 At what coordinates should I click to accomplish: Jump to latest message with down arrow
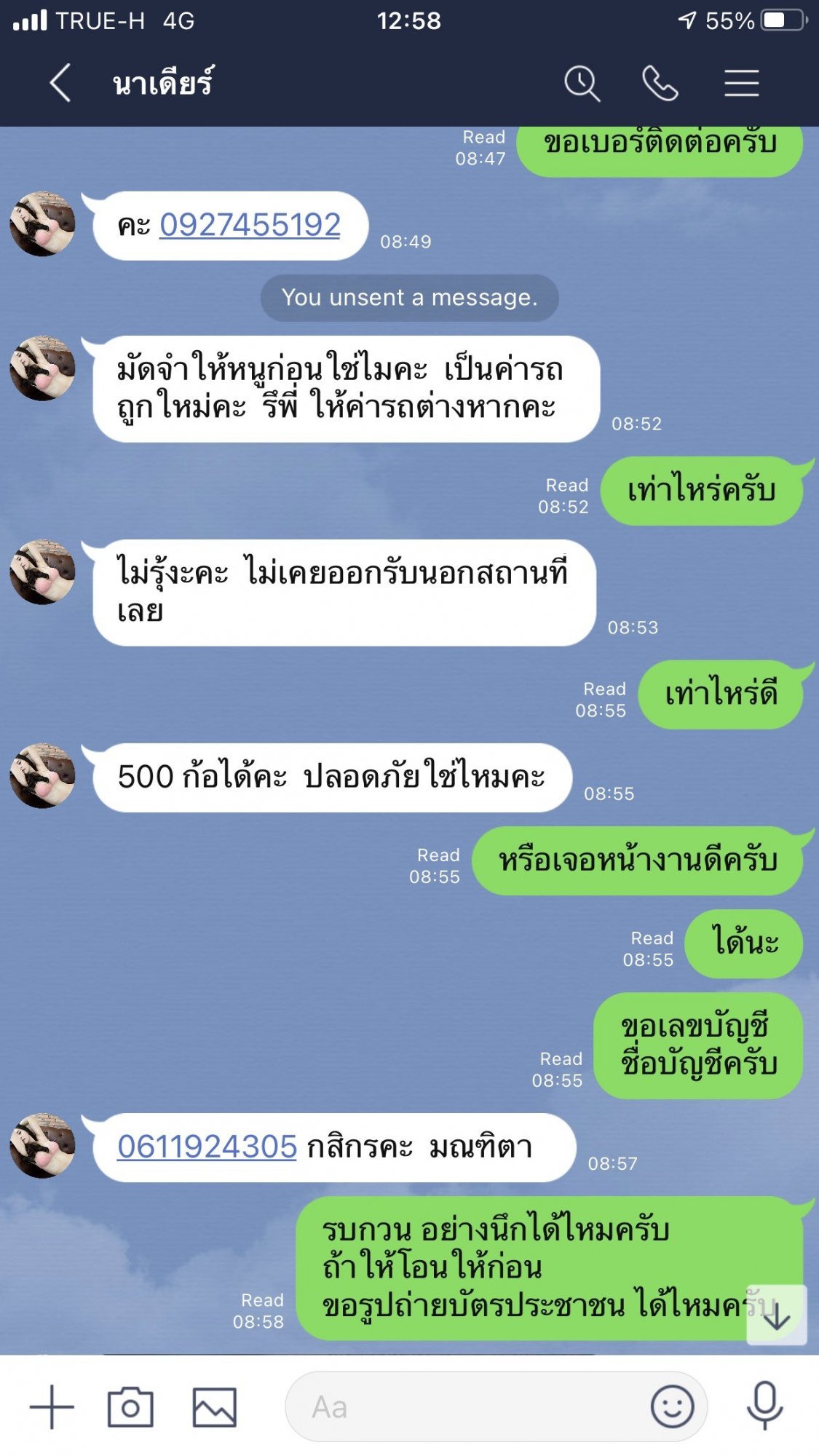click(776, 1315)
